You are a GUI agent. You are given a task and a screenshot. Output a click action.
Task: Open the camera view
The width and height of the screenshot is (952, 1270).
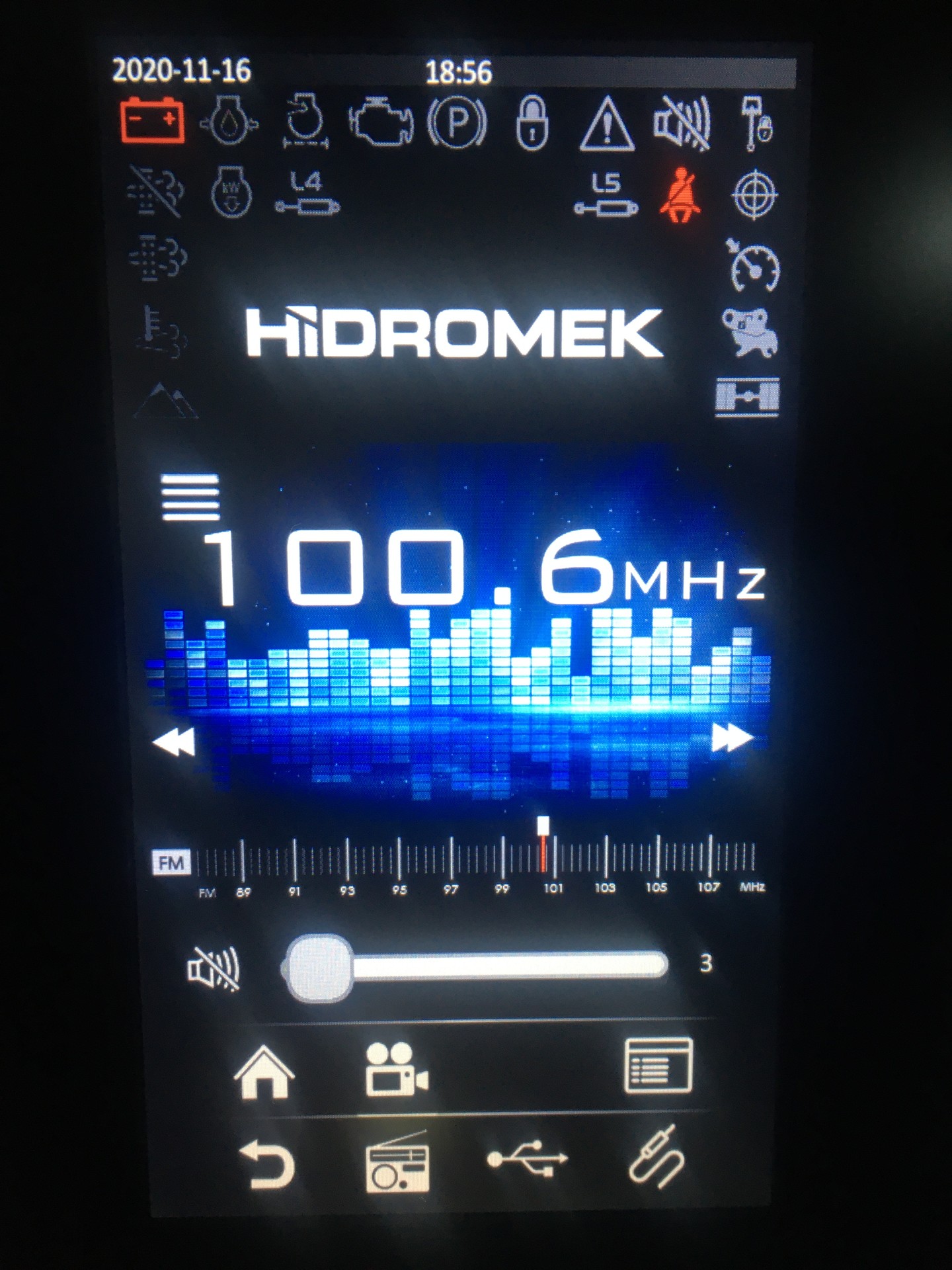click(x=396, y=1070)
